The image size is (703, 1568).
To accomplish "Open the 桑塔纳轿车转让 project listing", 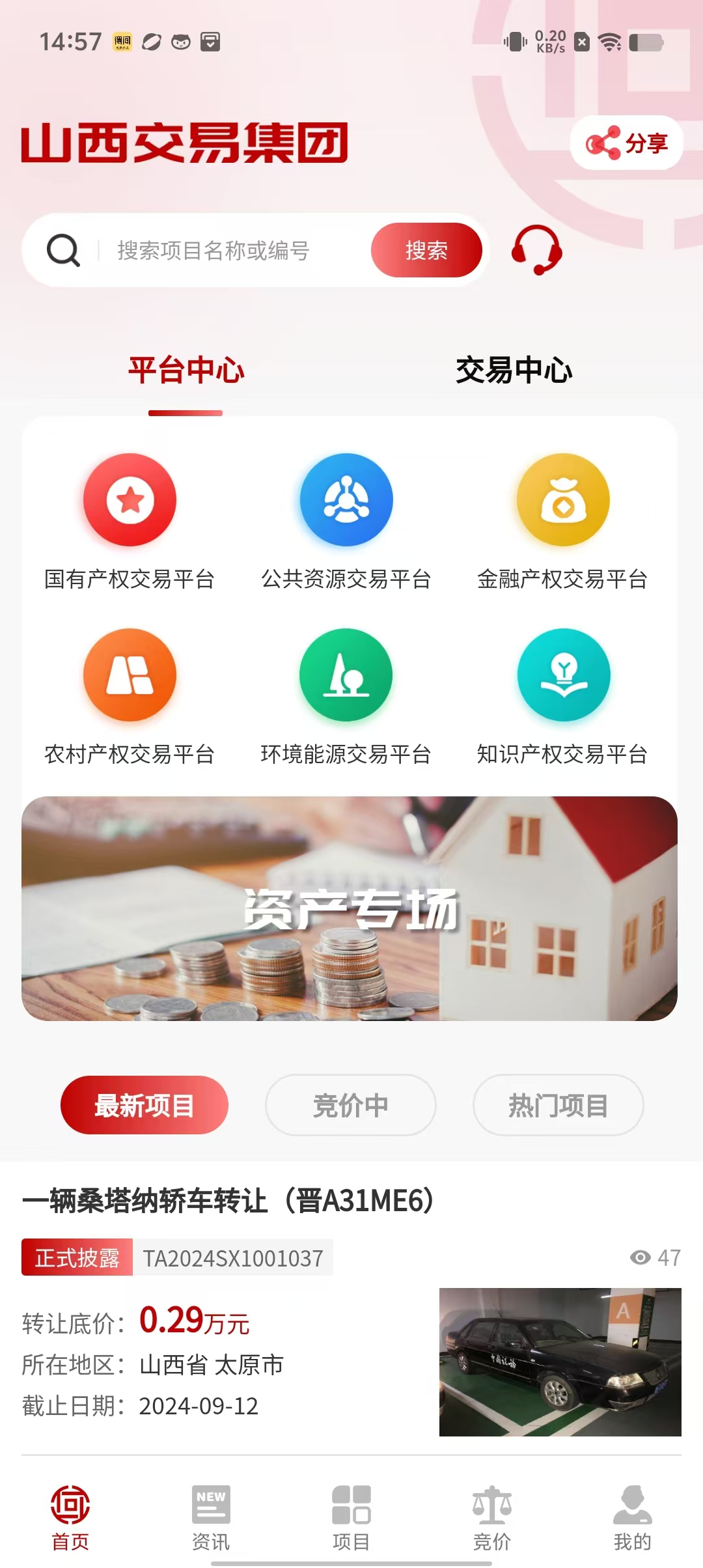I will [228, 1201].
